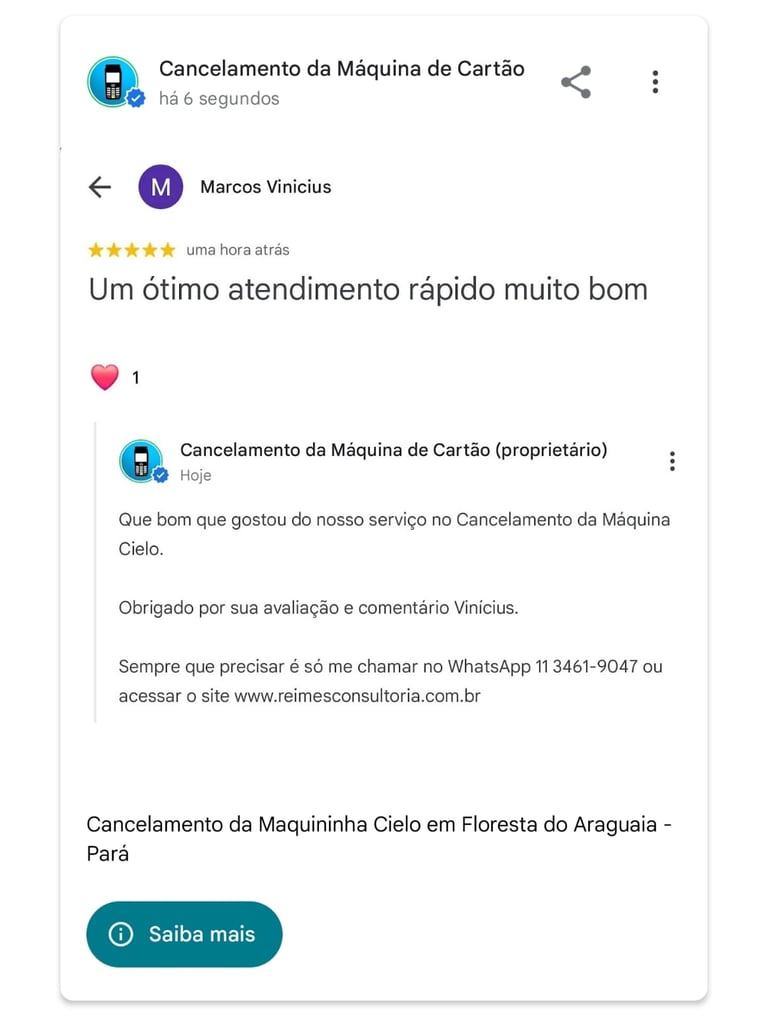Click the share icon next to the business name

pos(576,82)
